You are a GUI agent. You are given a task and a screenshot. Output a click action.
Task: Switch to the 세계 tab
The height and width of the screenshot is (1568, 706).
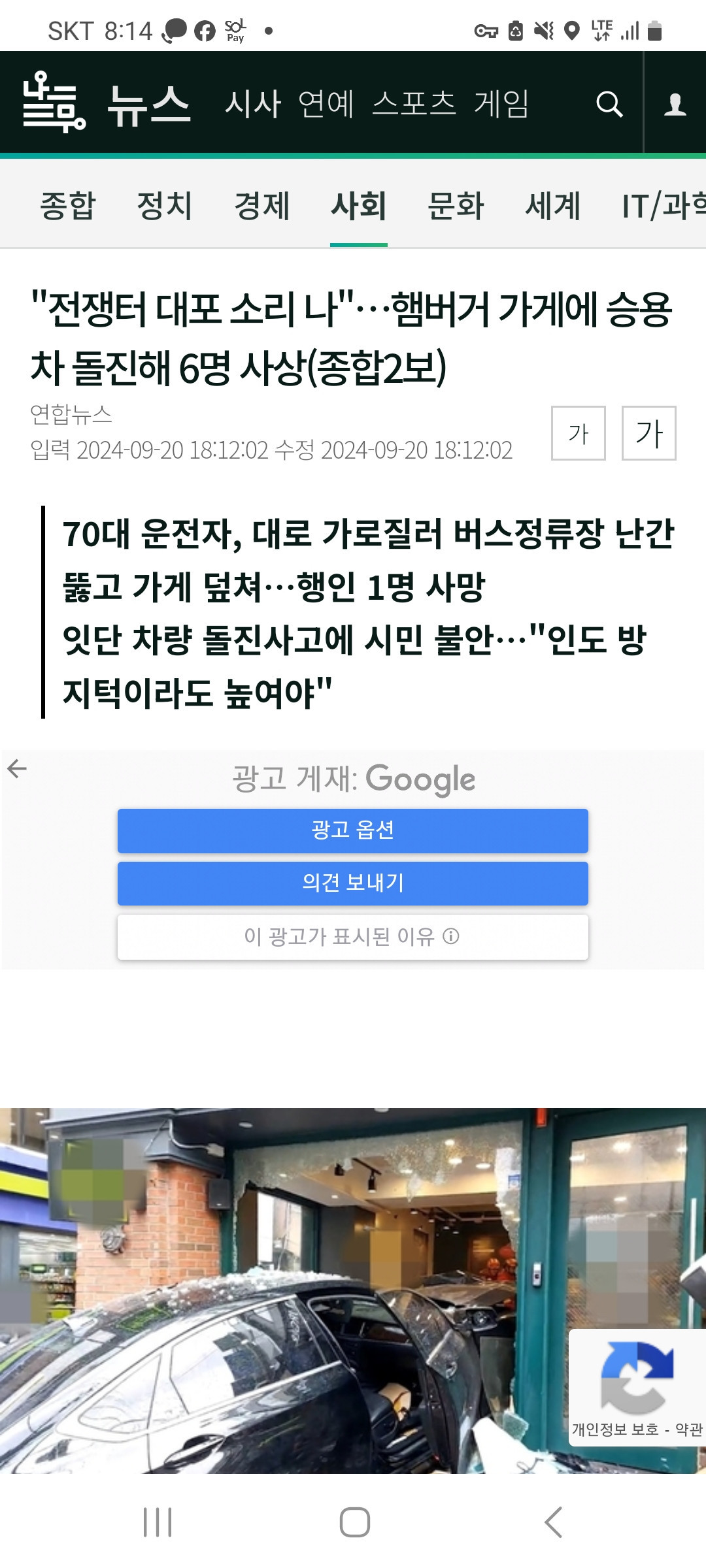tap(553, 206)
